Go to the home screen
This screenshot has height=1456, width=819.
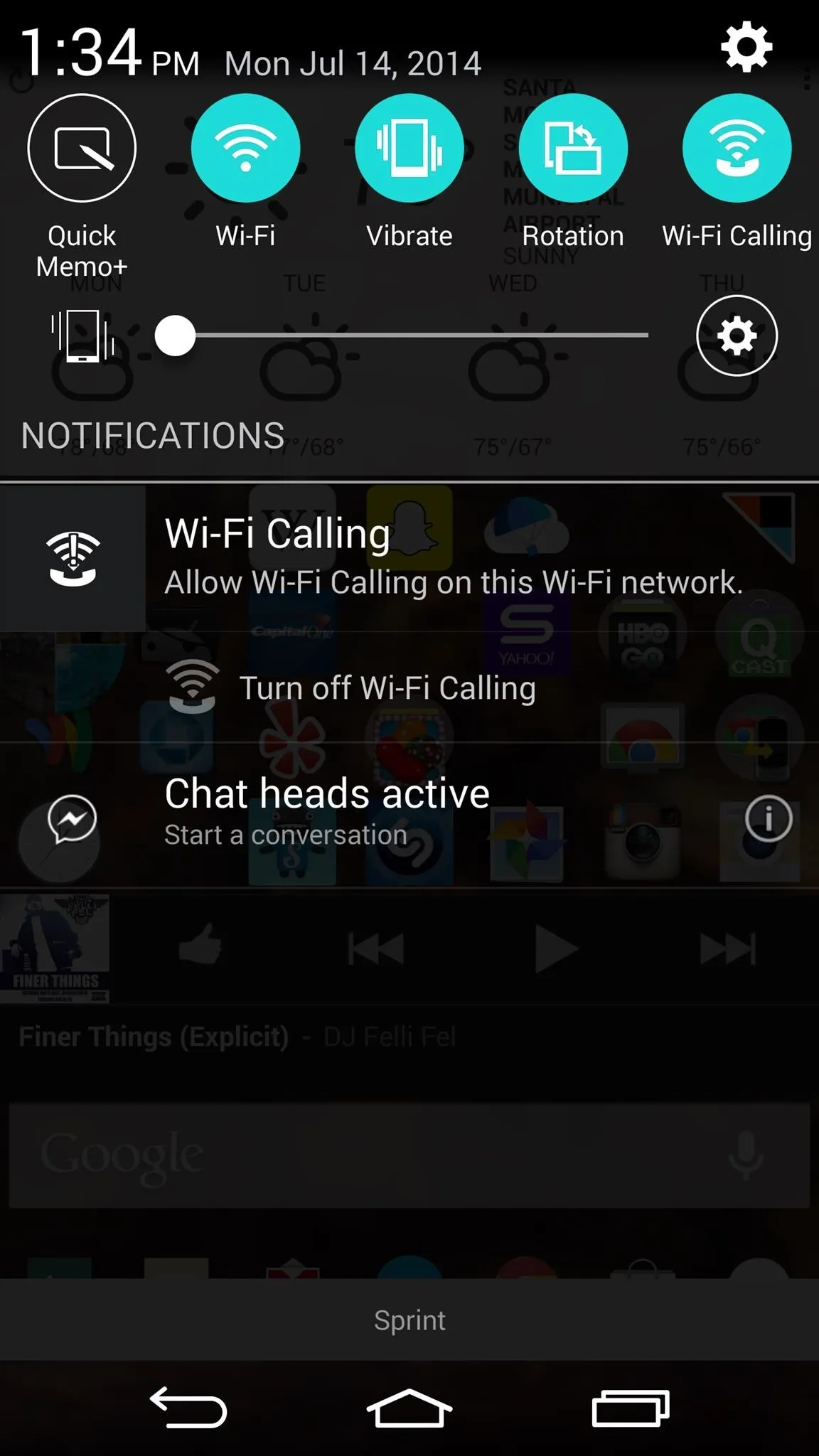click(x=409, y=1408)
